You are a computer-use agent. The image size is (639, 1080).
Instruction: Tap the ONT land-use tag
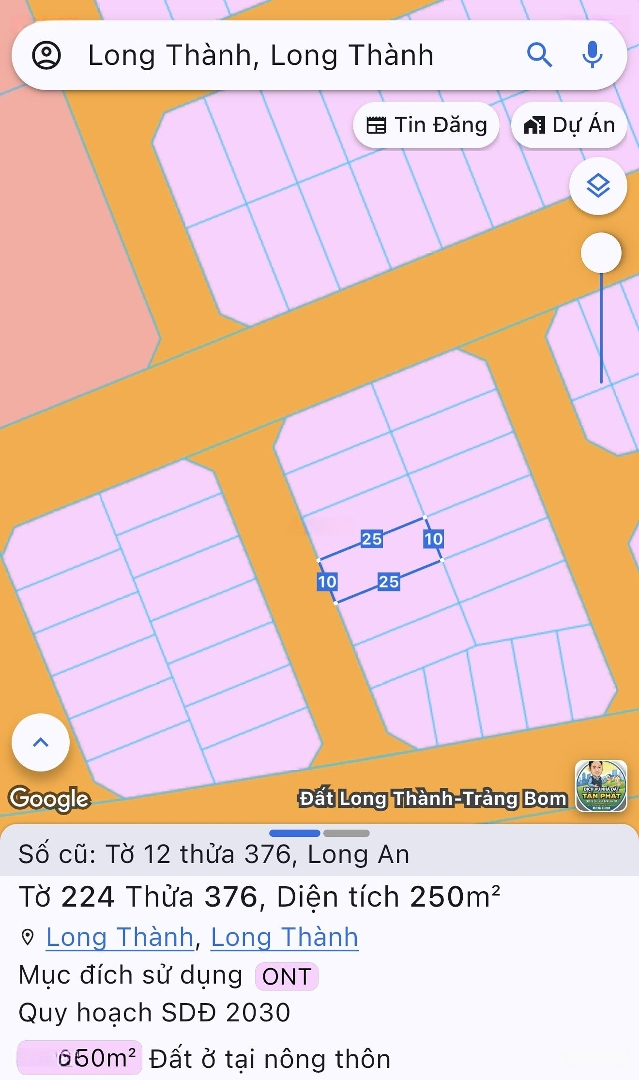pyautogui.click(x=286, y=976)
